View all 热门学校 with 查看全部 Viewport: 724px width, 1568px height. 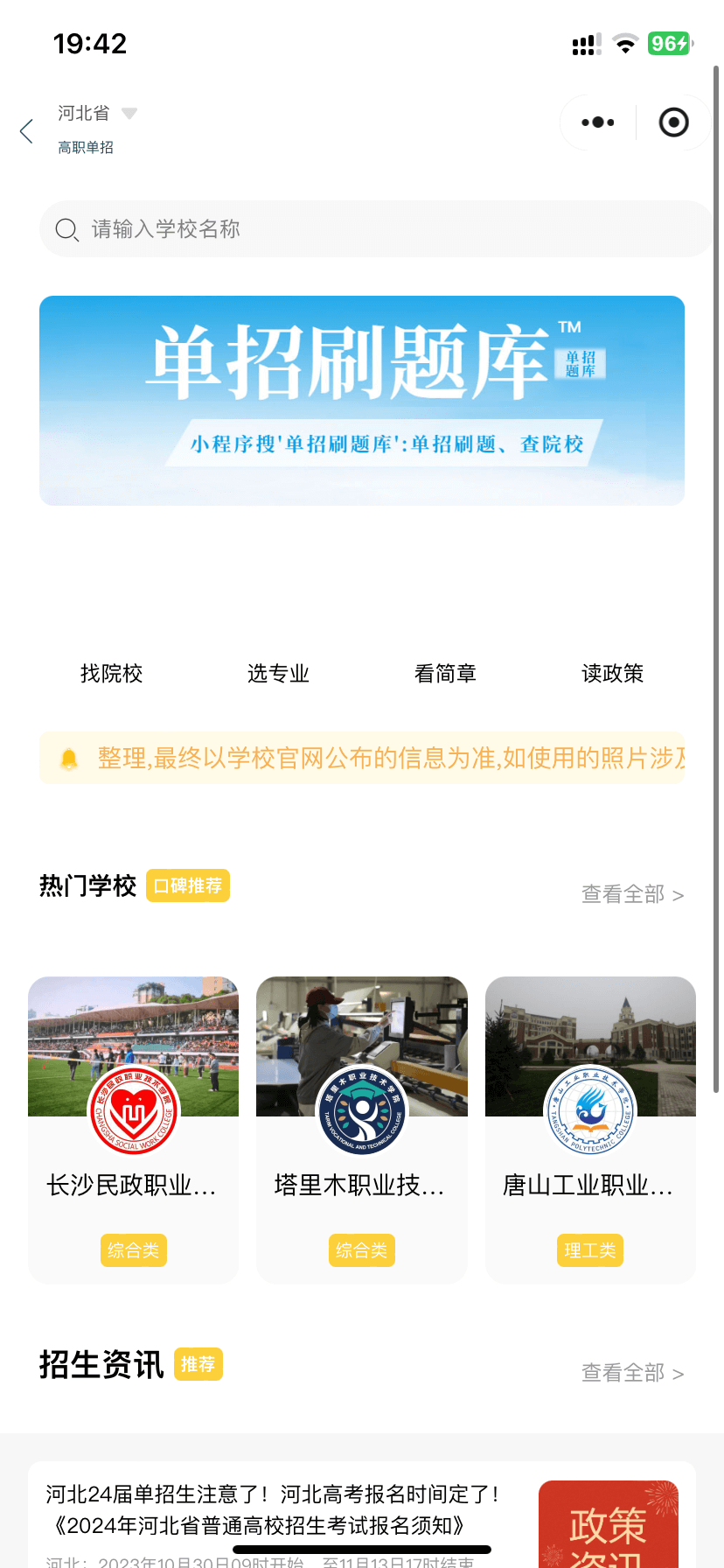632,894
